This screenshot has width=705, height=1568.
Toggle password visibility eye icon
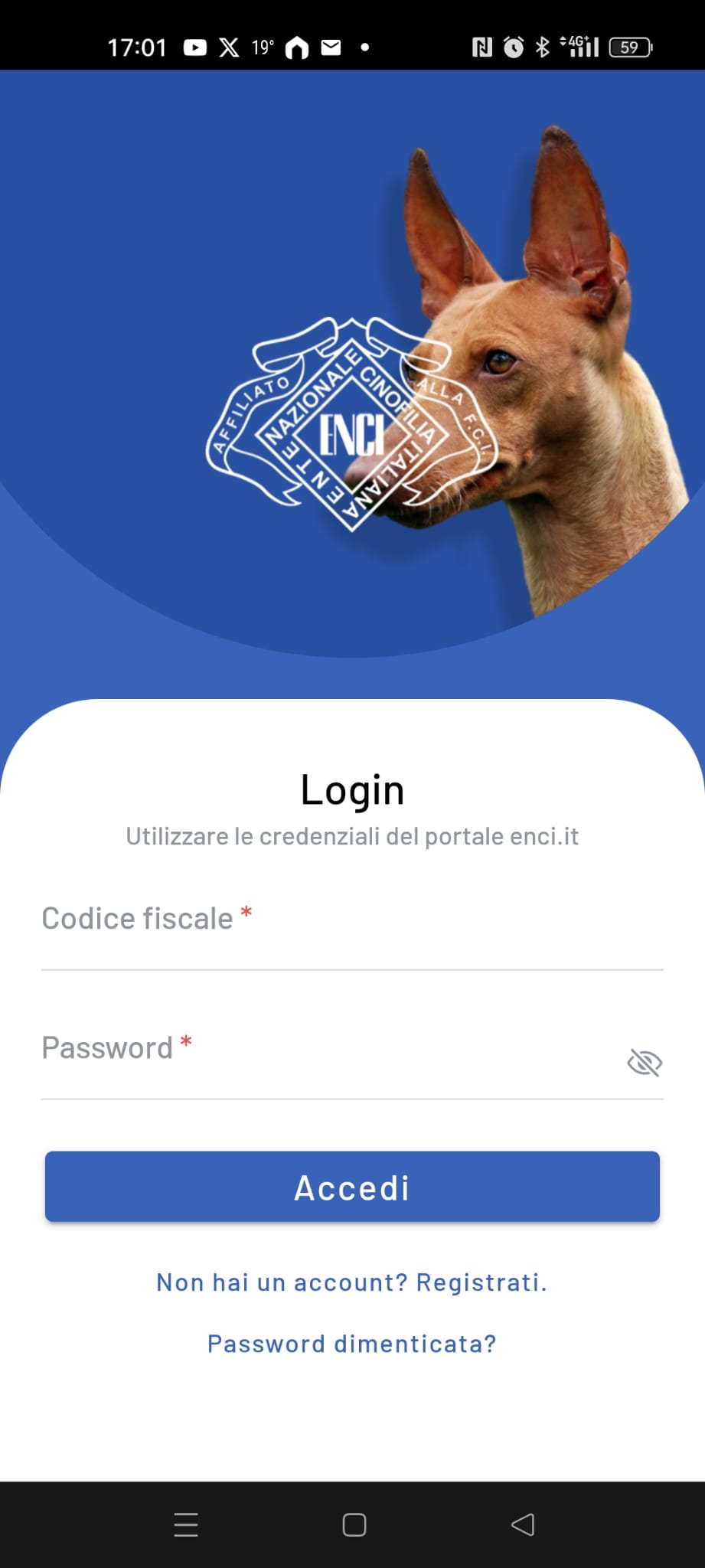tap(645, 1063)
